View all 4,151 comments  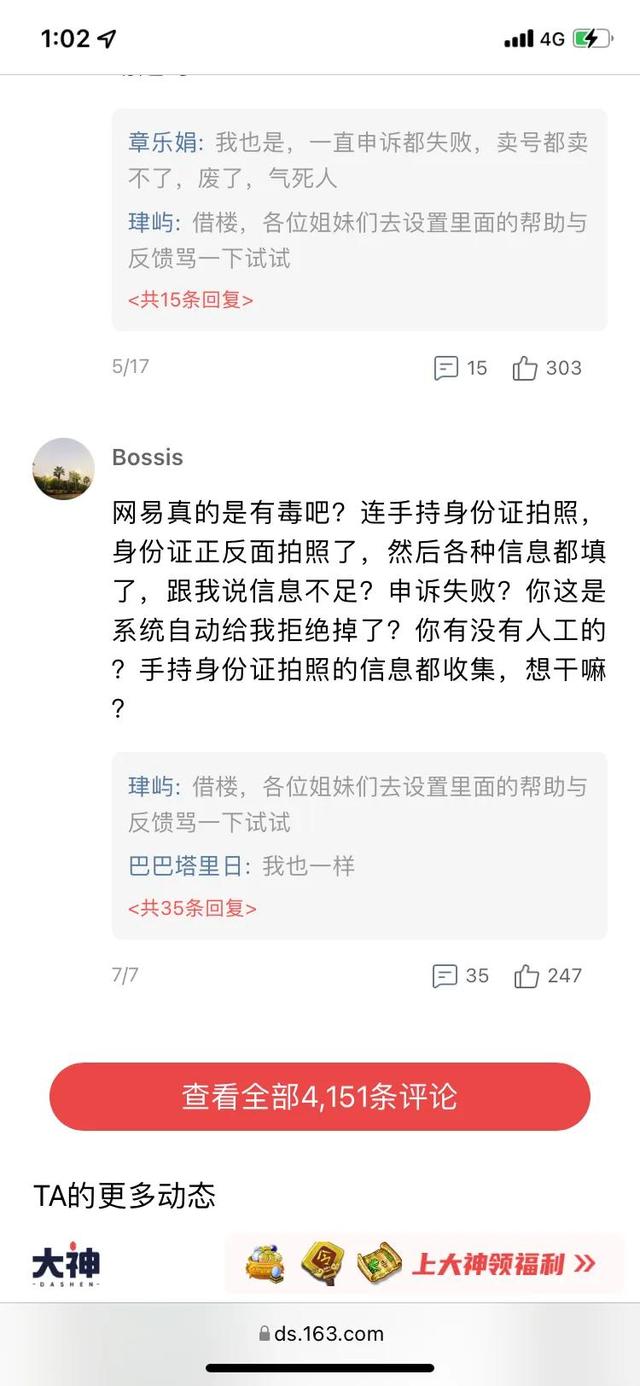click(320, 1096)
